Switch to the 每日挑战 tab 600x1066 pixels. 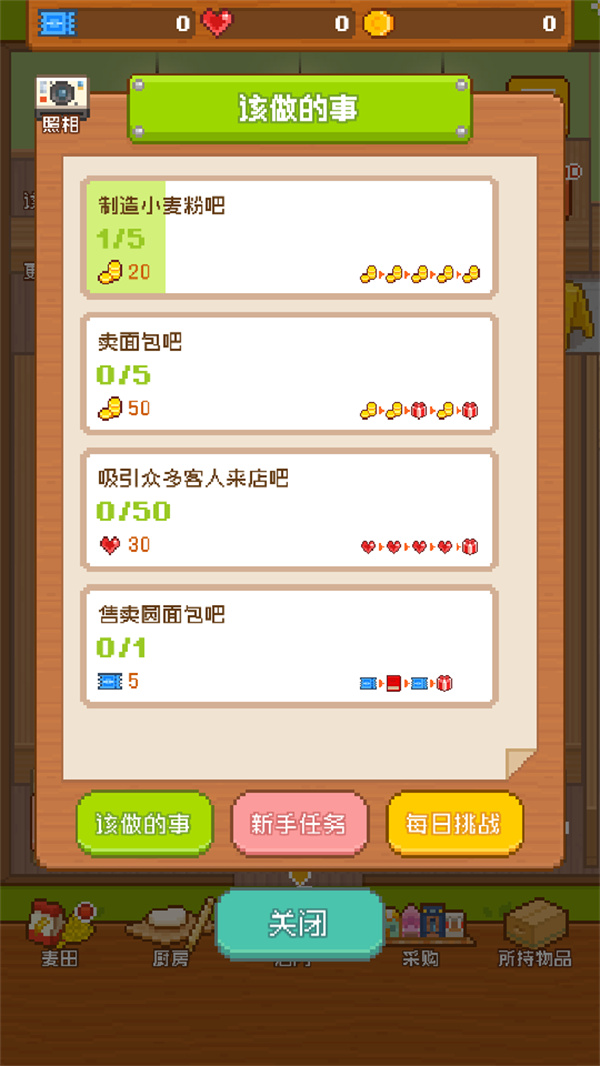pos(454,824)
